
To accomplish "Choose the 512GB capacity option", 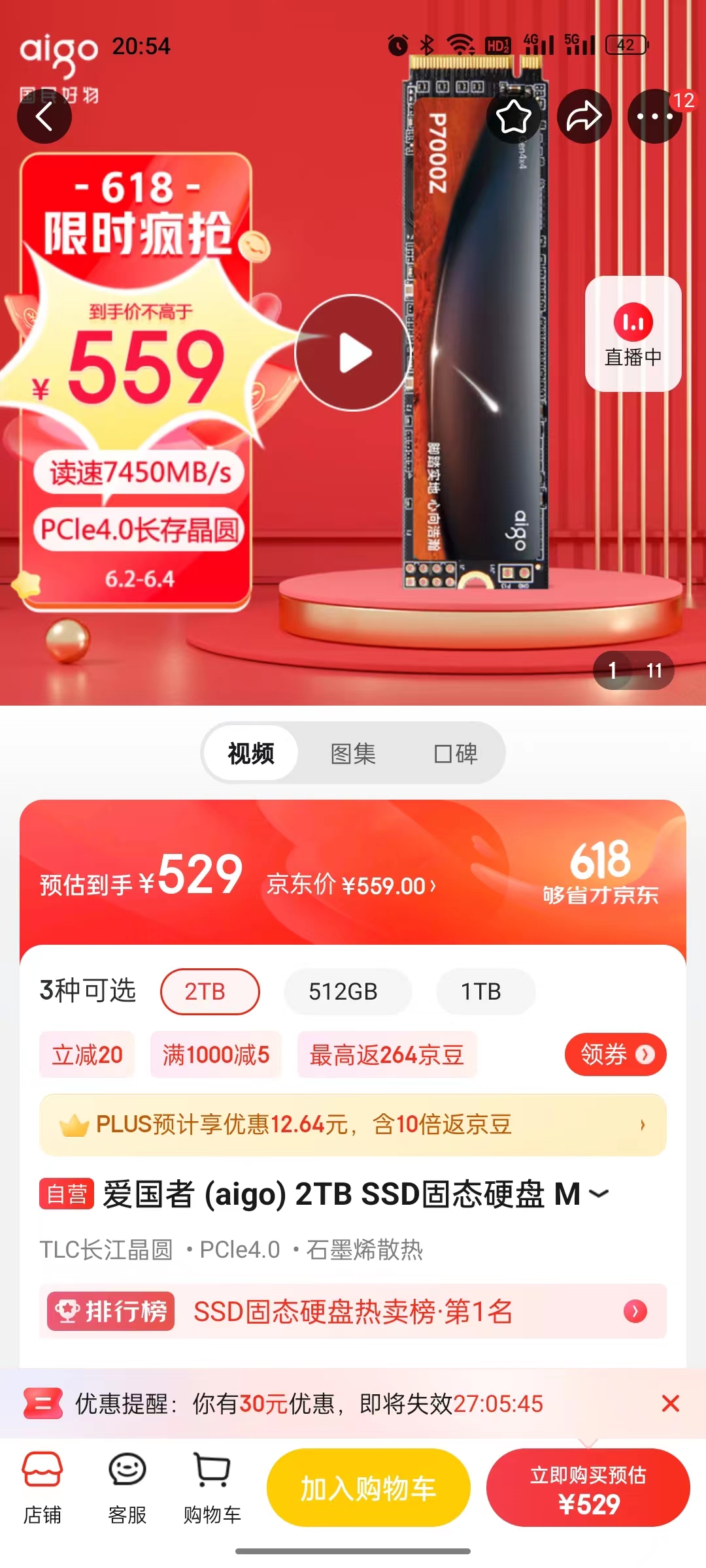I will pyautogui.click(x=343, y=991).
